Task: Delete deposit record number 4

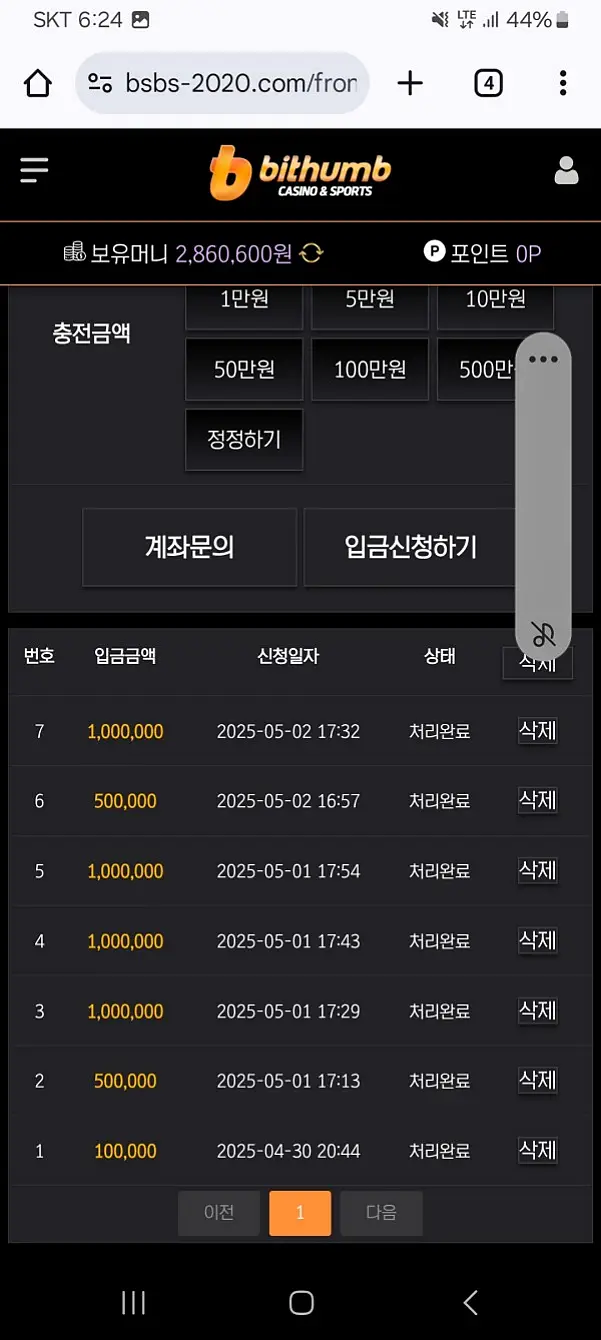Action: click(x=537, y=941)
